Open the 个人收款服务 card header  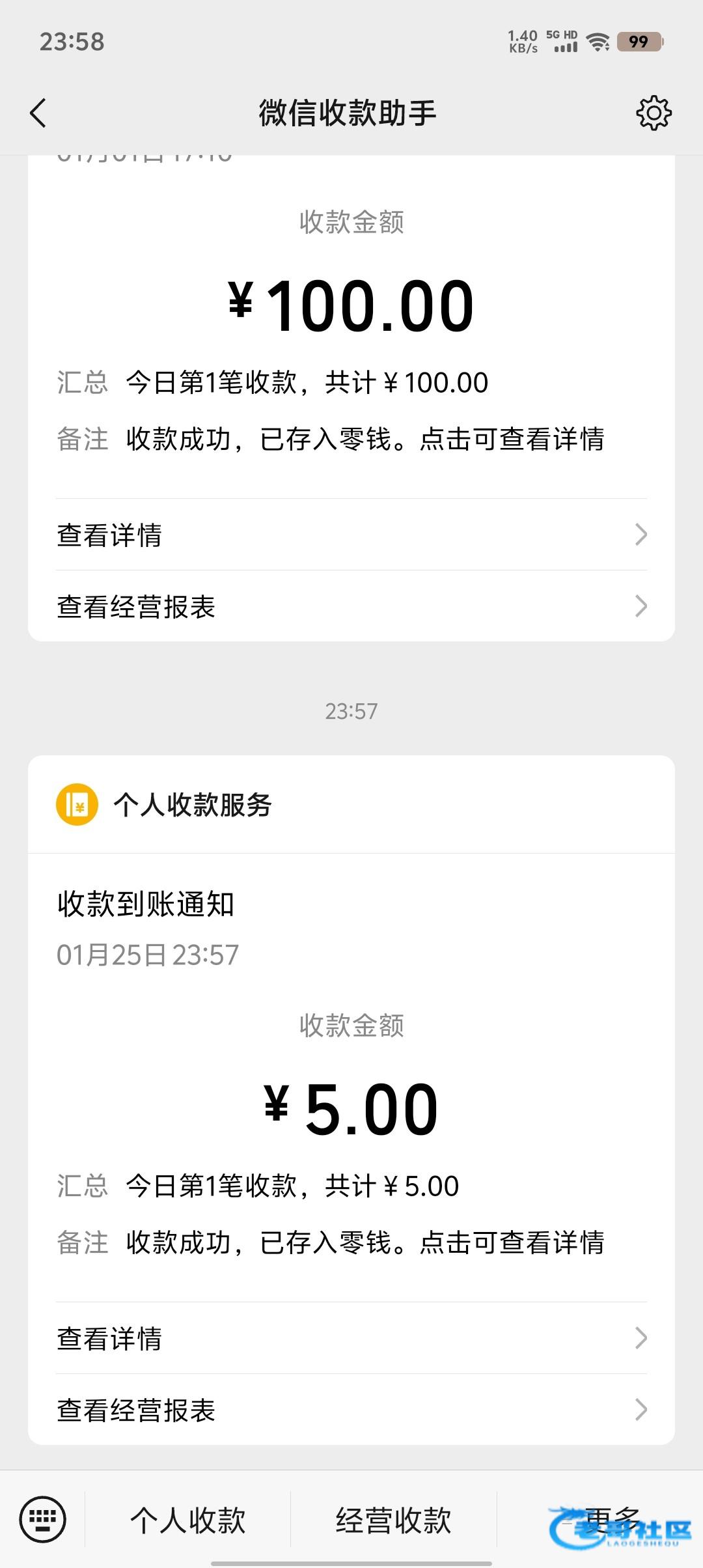(351, 805)
